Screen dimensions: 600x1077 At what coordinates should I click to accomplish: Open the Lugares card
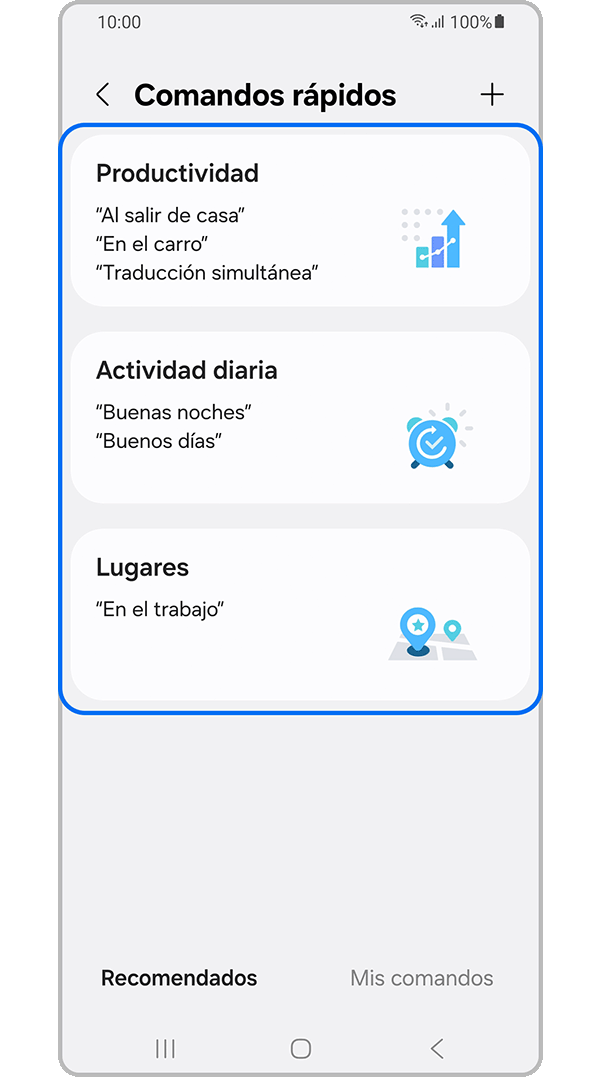pos(299,615)
